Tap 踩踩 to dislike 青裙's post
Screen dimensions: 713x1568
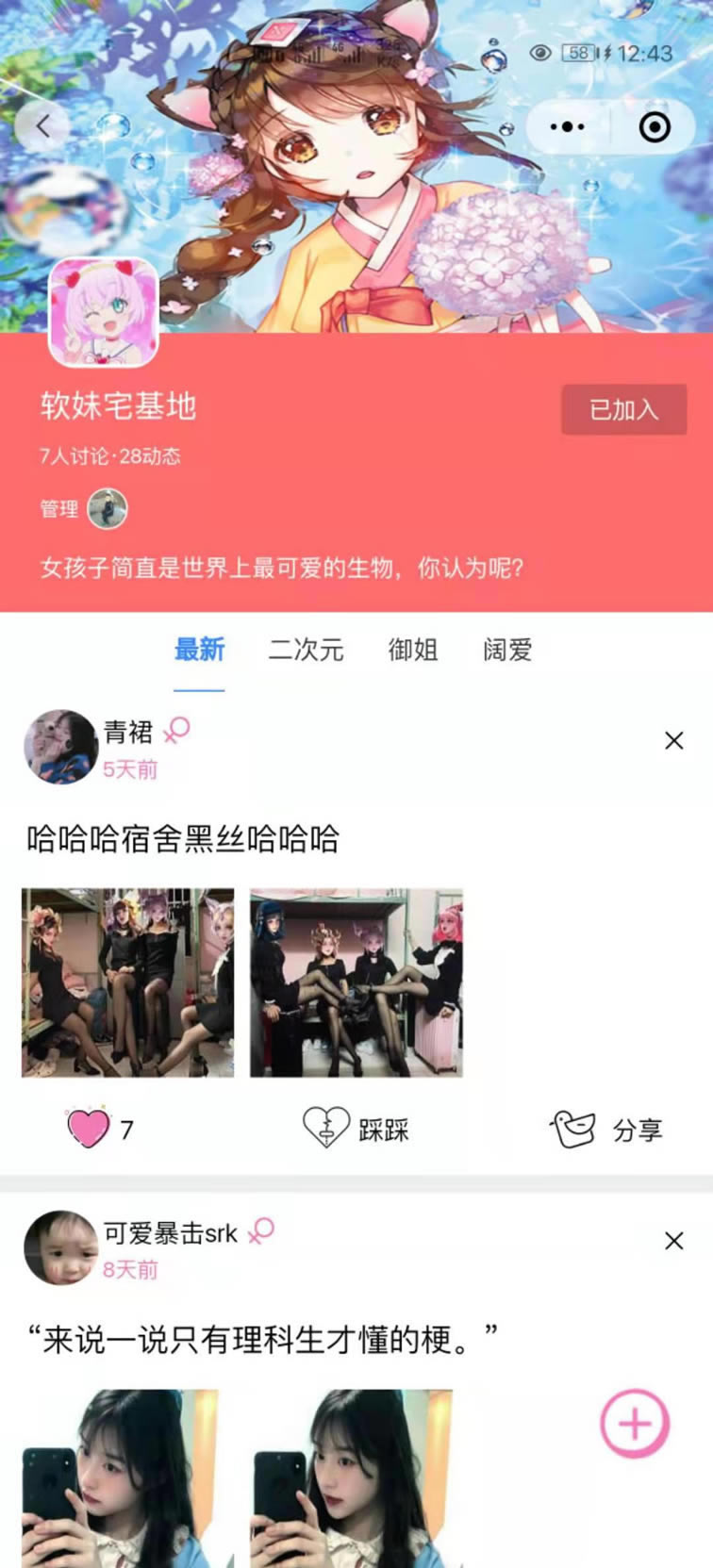click(356, 1128)
